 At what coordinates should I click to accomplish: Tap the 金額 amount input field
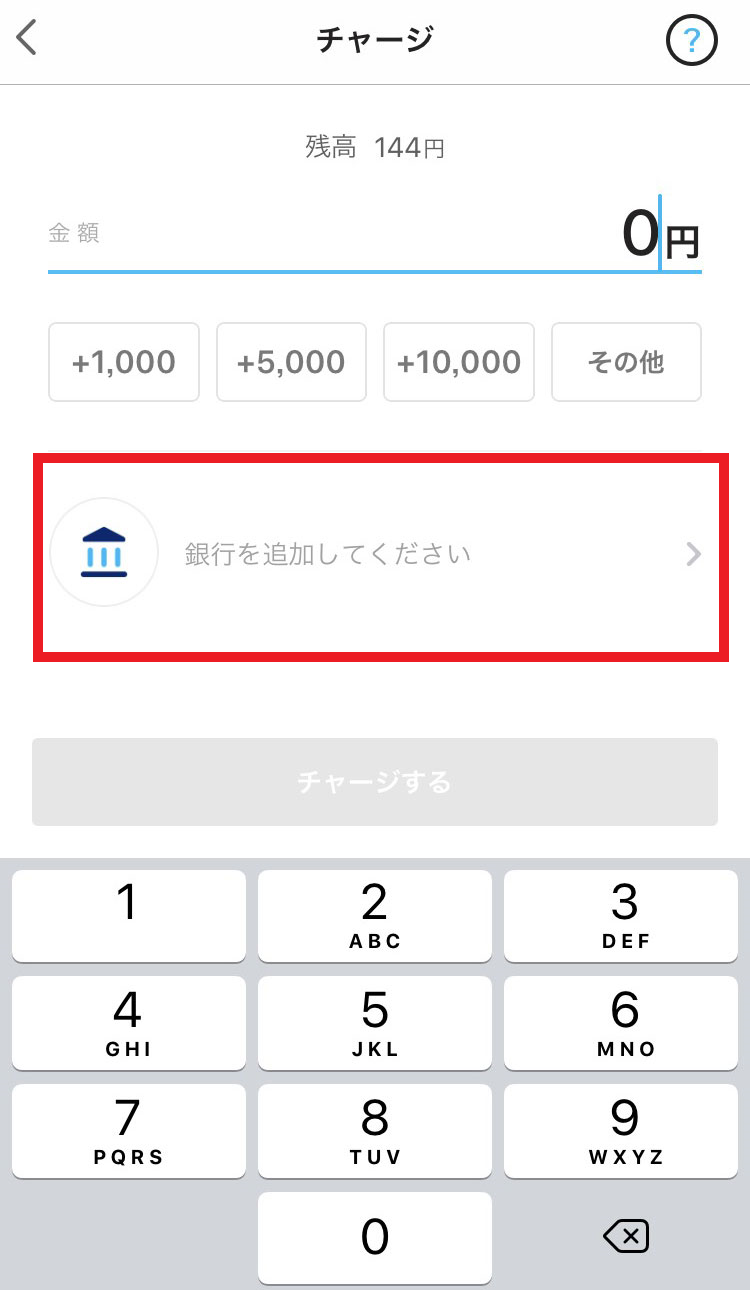[375, 232]
